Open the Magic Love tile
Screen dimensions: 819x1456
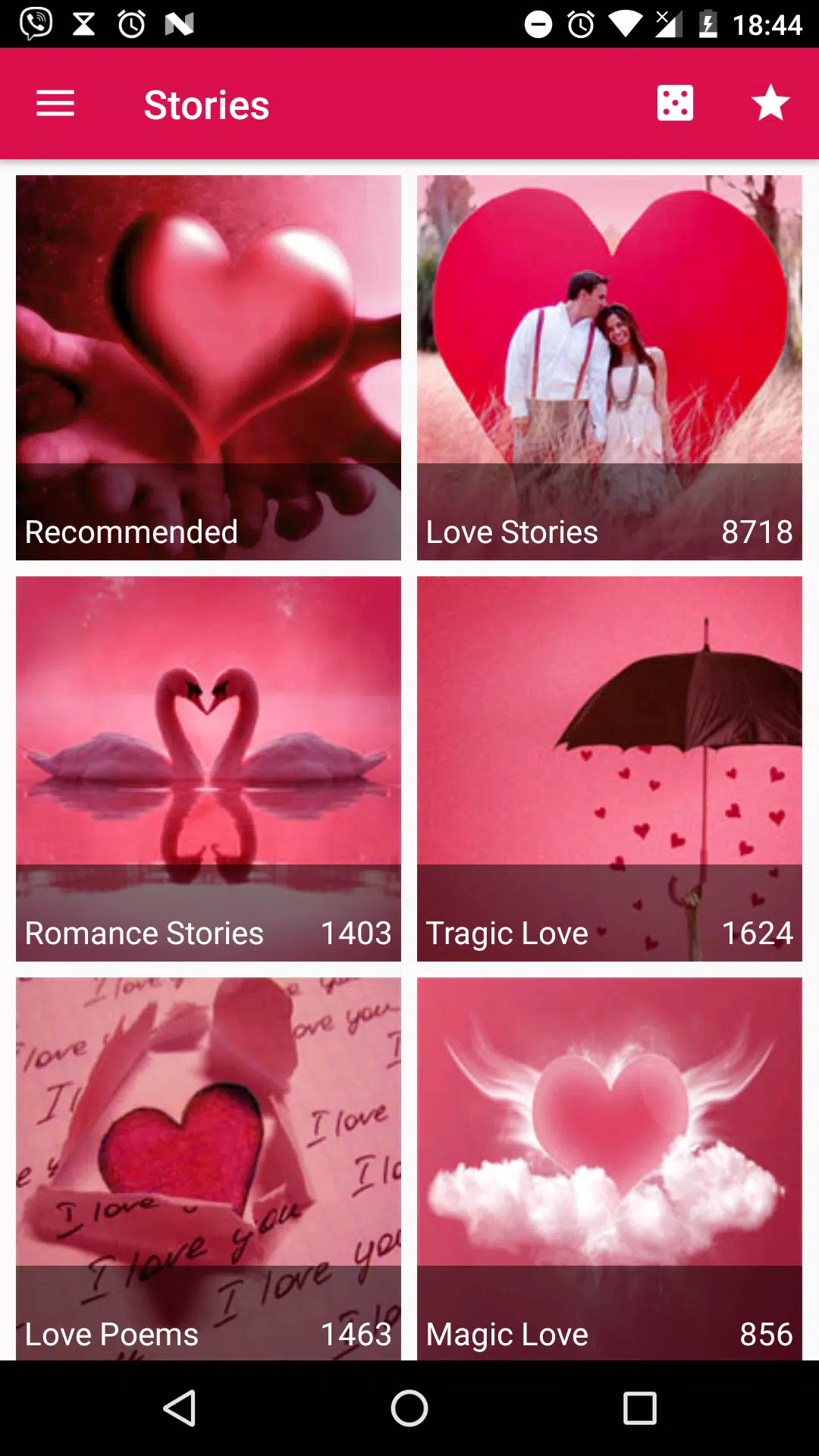(x=609, y=1168)
